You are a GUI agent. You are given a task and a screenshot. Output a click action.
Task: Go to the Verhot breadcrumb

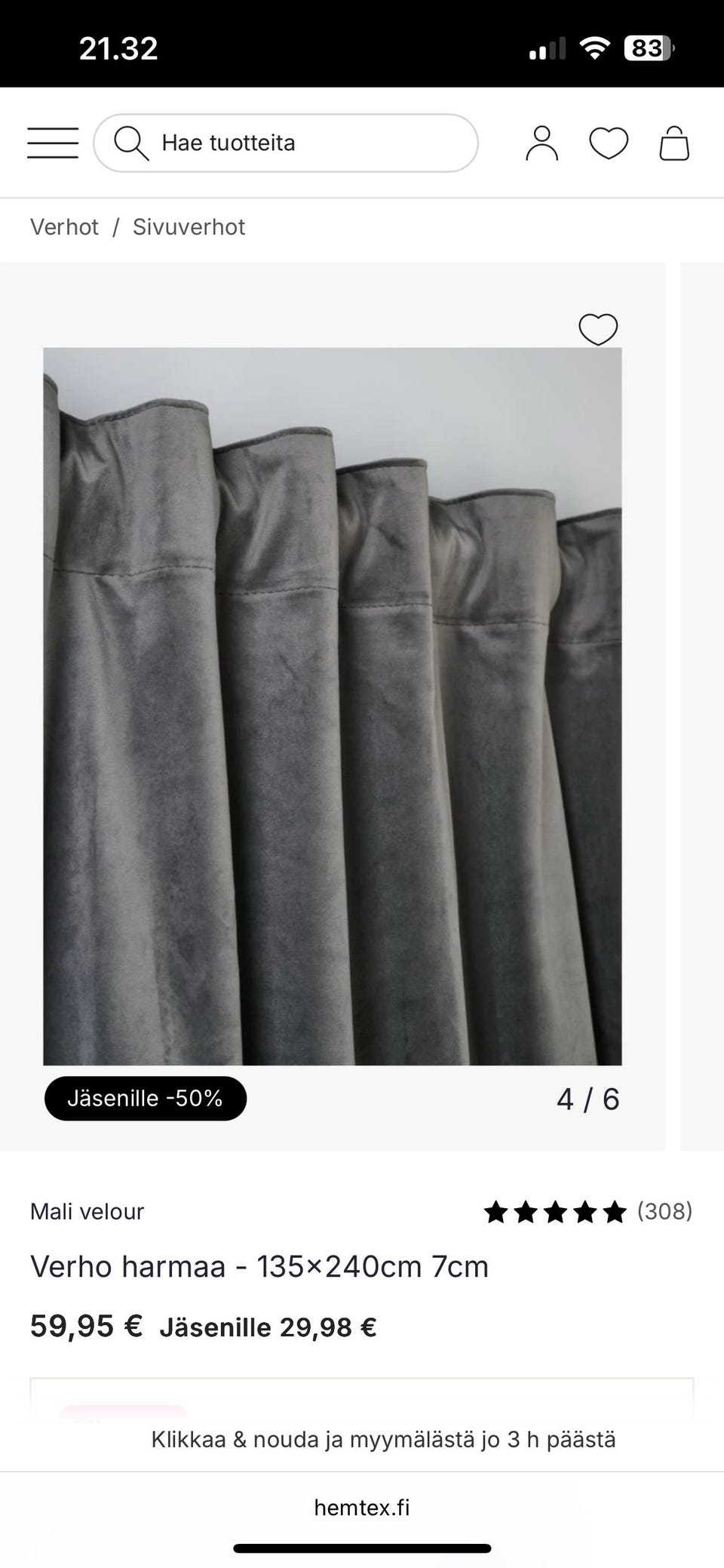pos(64,227)
